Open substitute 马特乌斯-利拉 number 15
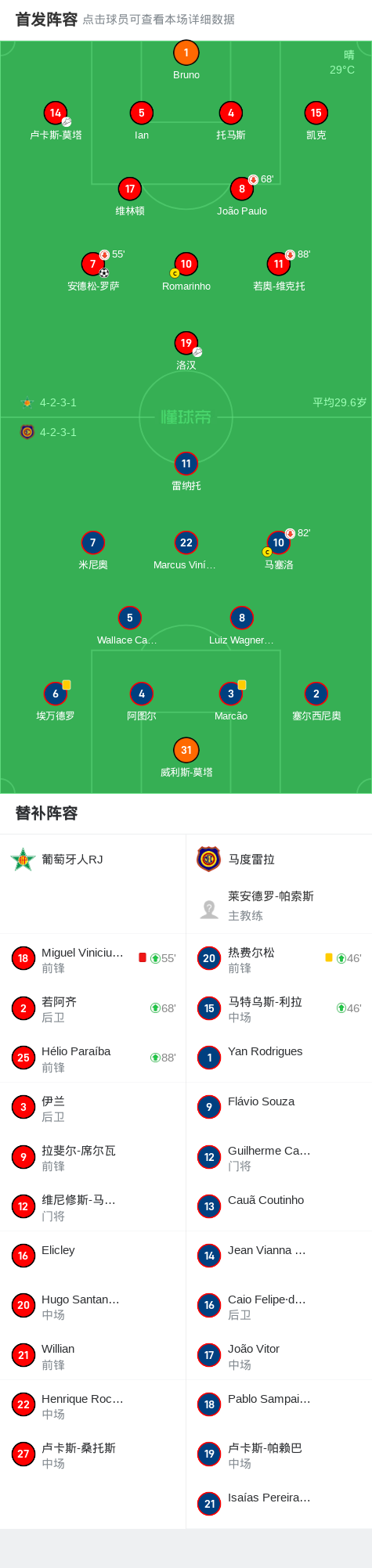 (279, 1009)
